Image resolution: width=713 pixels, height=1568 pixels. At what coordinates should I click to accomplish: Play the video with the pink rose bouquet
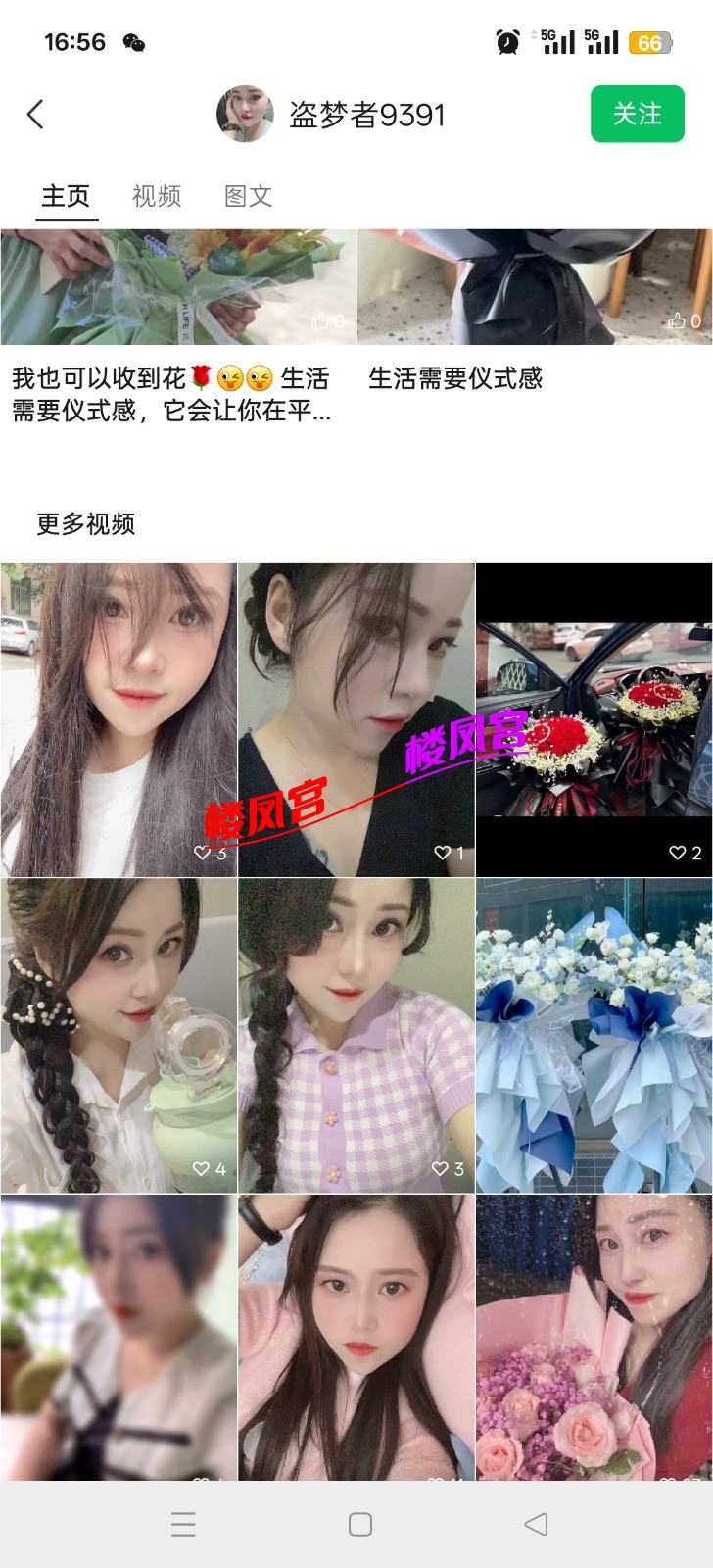tap(594, 1337)
